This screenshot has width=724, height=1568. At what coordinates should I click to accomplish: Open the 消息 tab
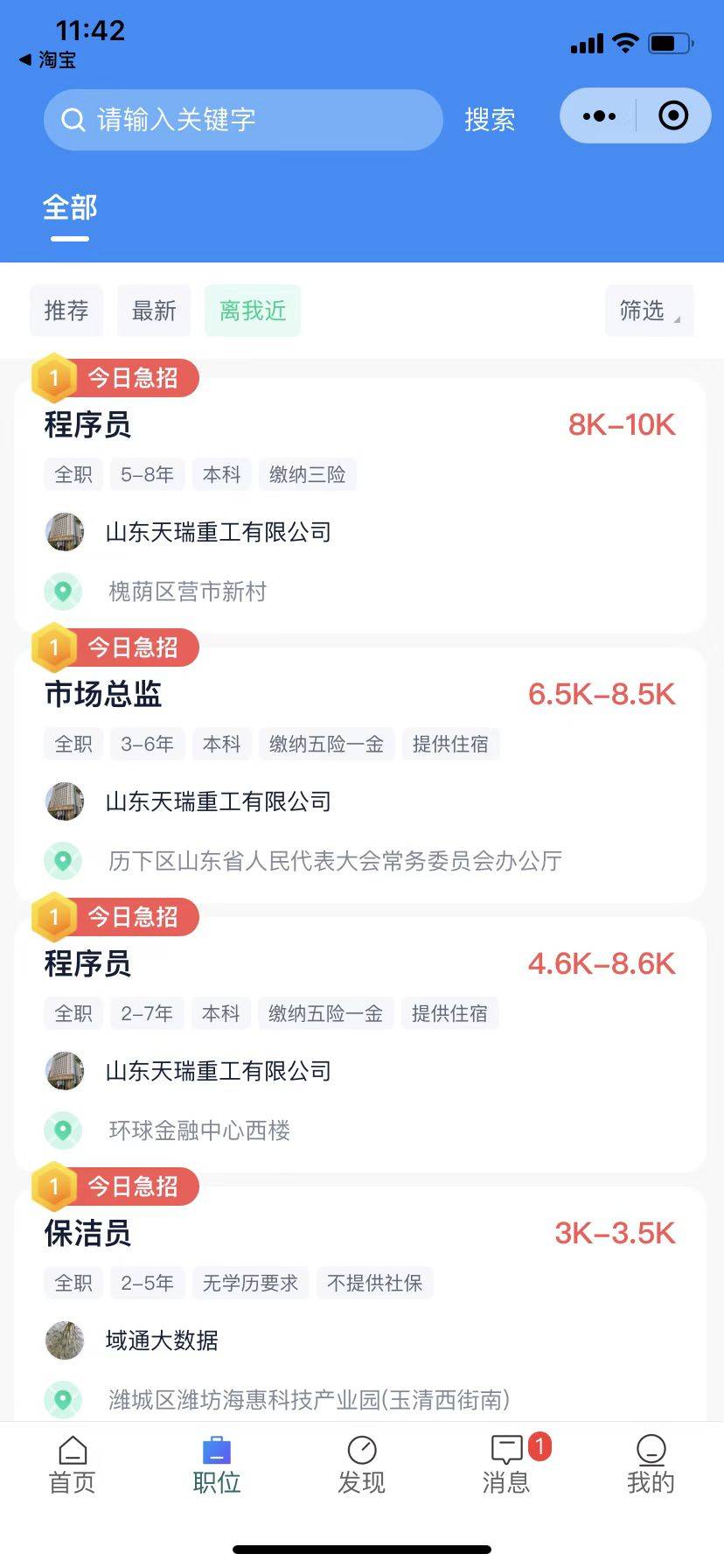coord(506,1465)
